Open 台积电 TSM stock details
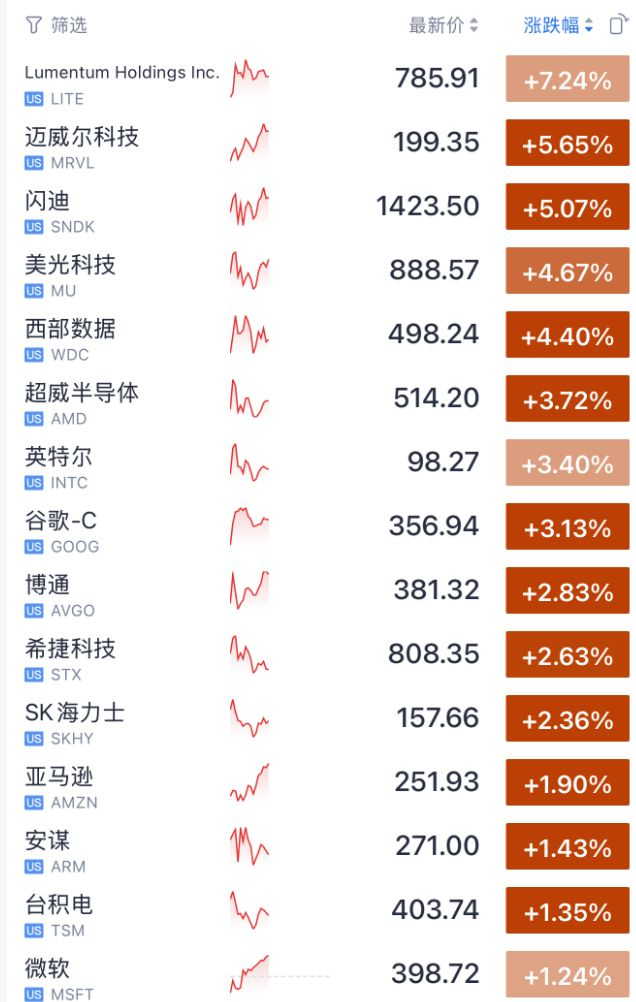The width and height of the screenshot is (636, 1002). pyautogui.click(x=318, y=910)
